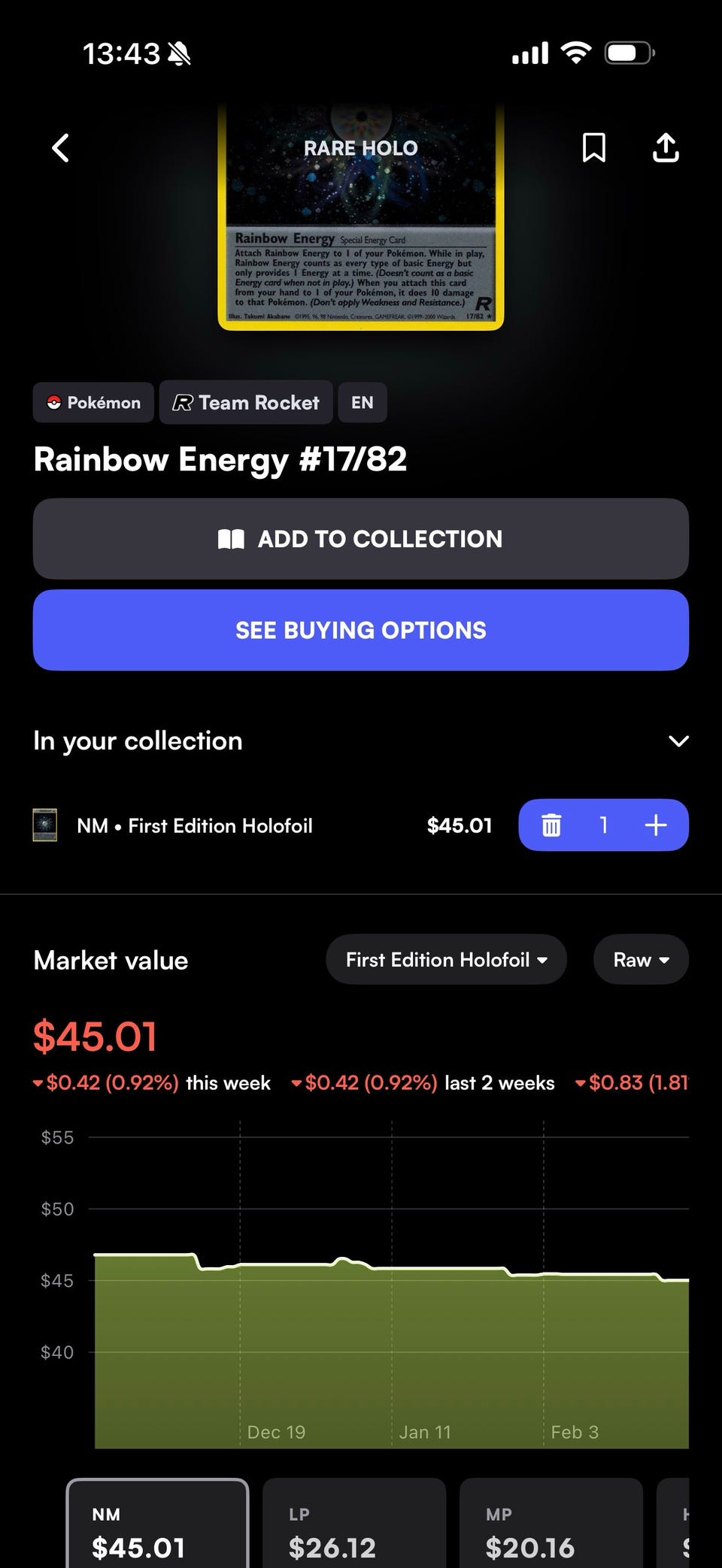Open the Pokémon category chip

[x=93, y=403]
